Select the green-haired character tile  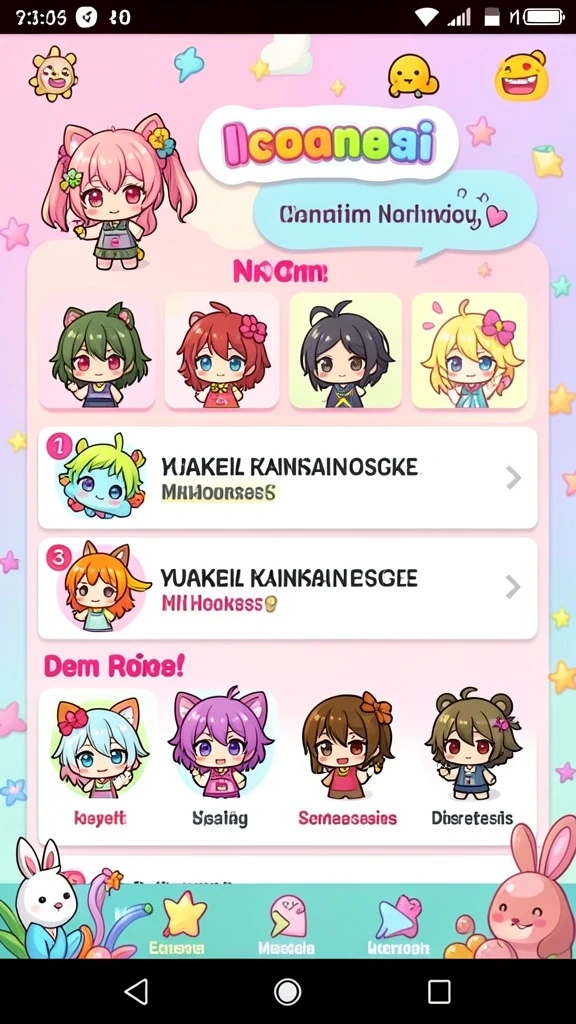tap(97, 351)
